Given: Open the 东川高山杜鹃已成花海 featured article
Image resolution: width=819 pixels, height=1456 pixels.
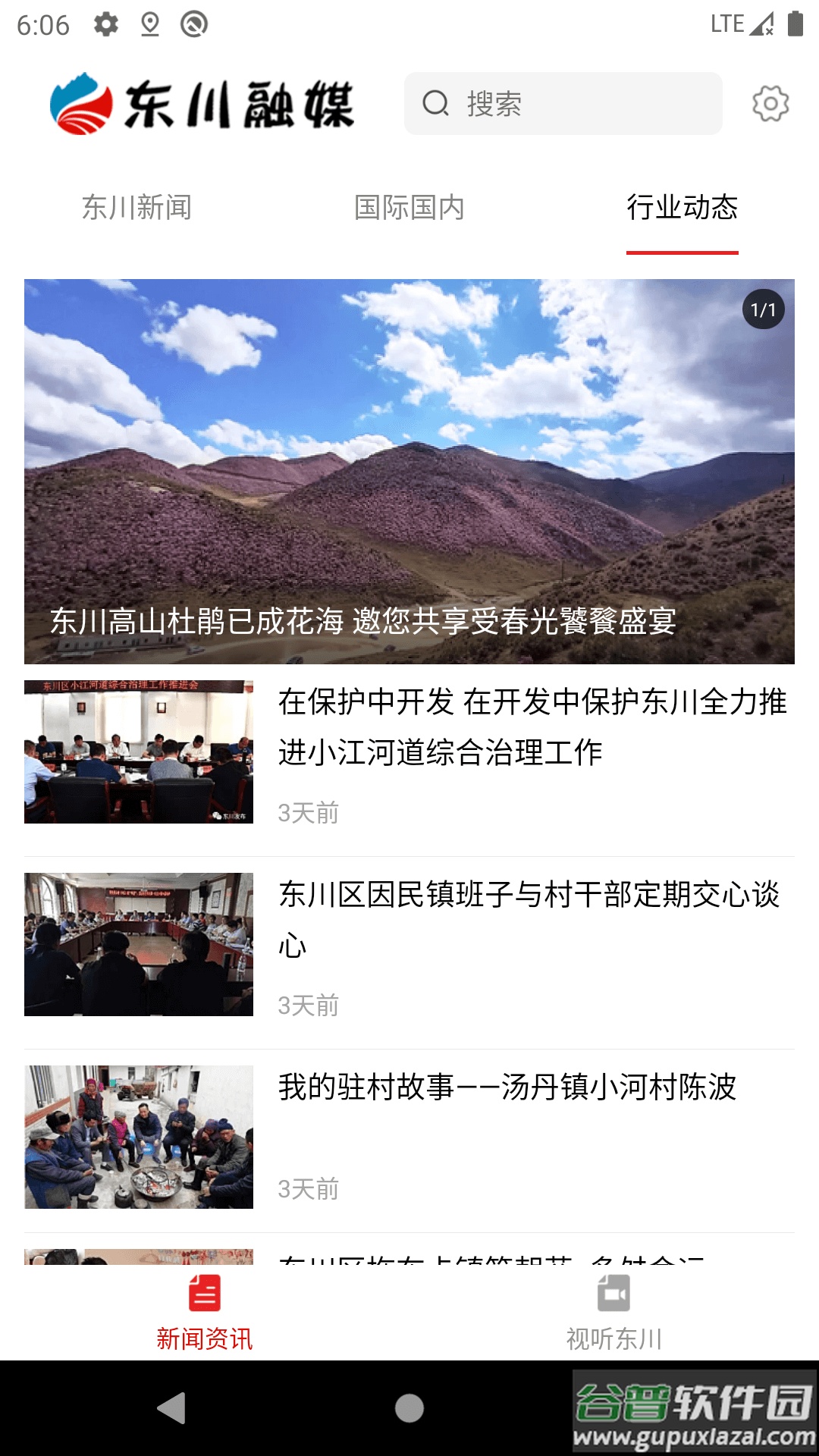Looking at the screenshot, I should point(409,470).
